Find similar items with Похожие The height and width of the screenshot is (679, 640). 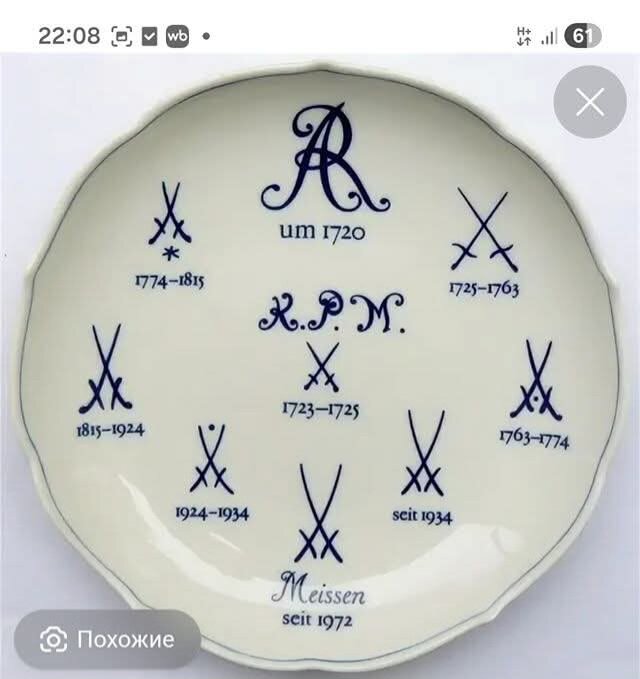pos(107,640)
